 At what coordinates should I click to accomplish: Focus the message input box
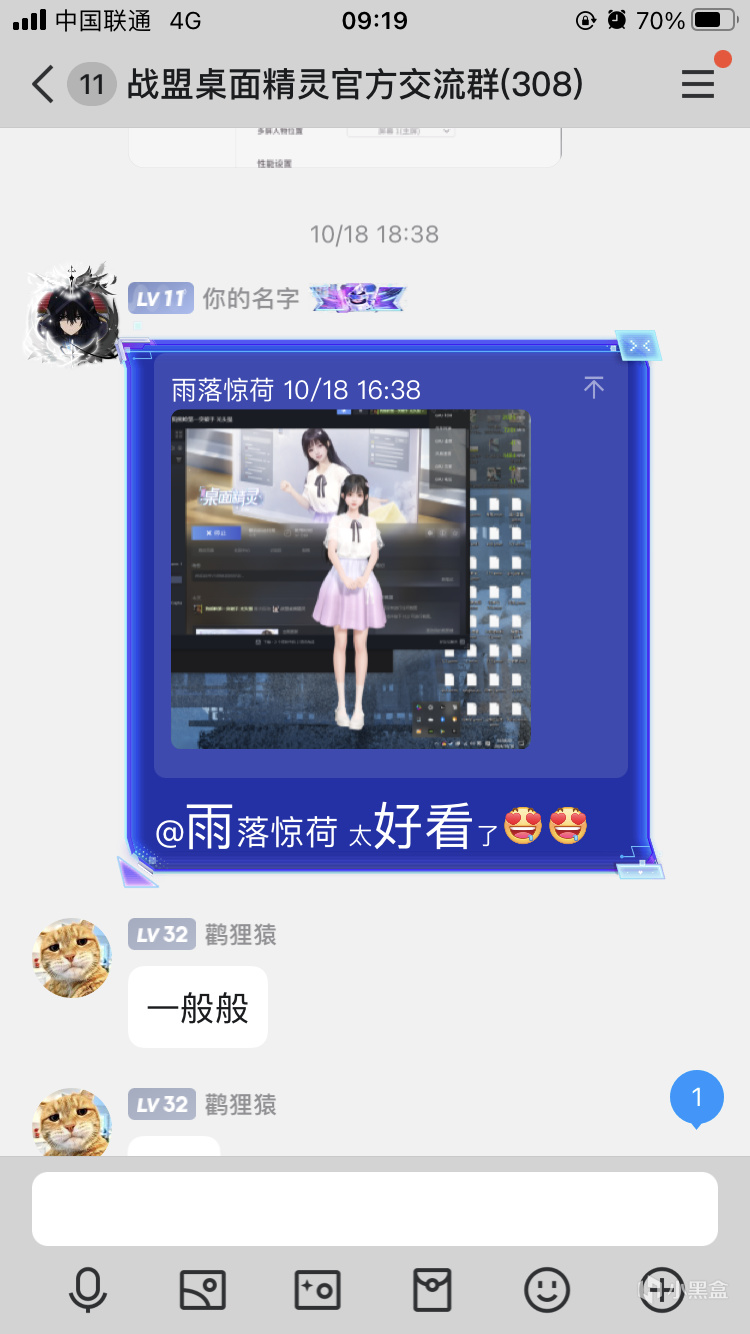[x=374, y=1208]
